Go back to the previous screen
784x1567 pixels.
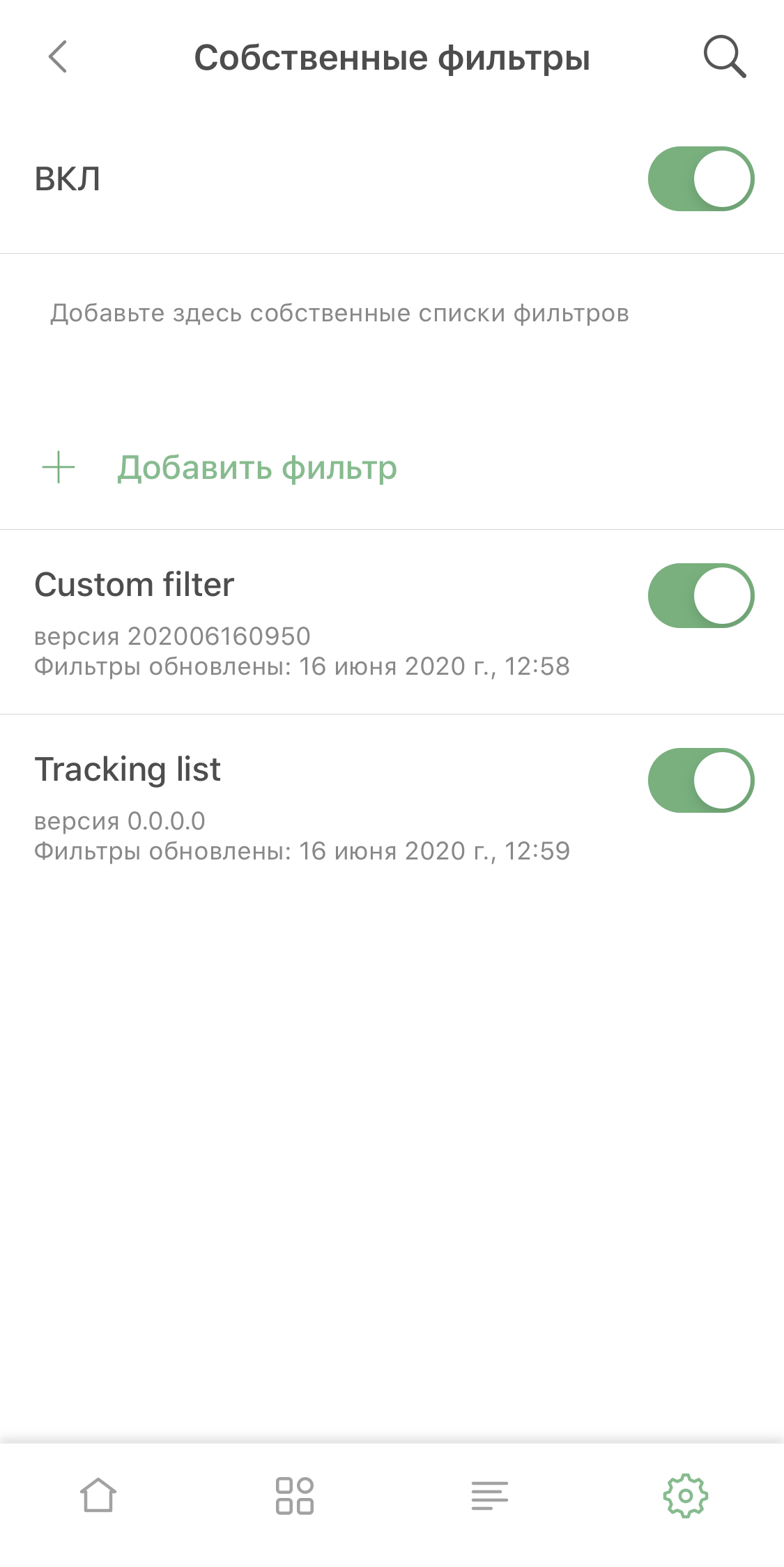[x=59, y=56]
